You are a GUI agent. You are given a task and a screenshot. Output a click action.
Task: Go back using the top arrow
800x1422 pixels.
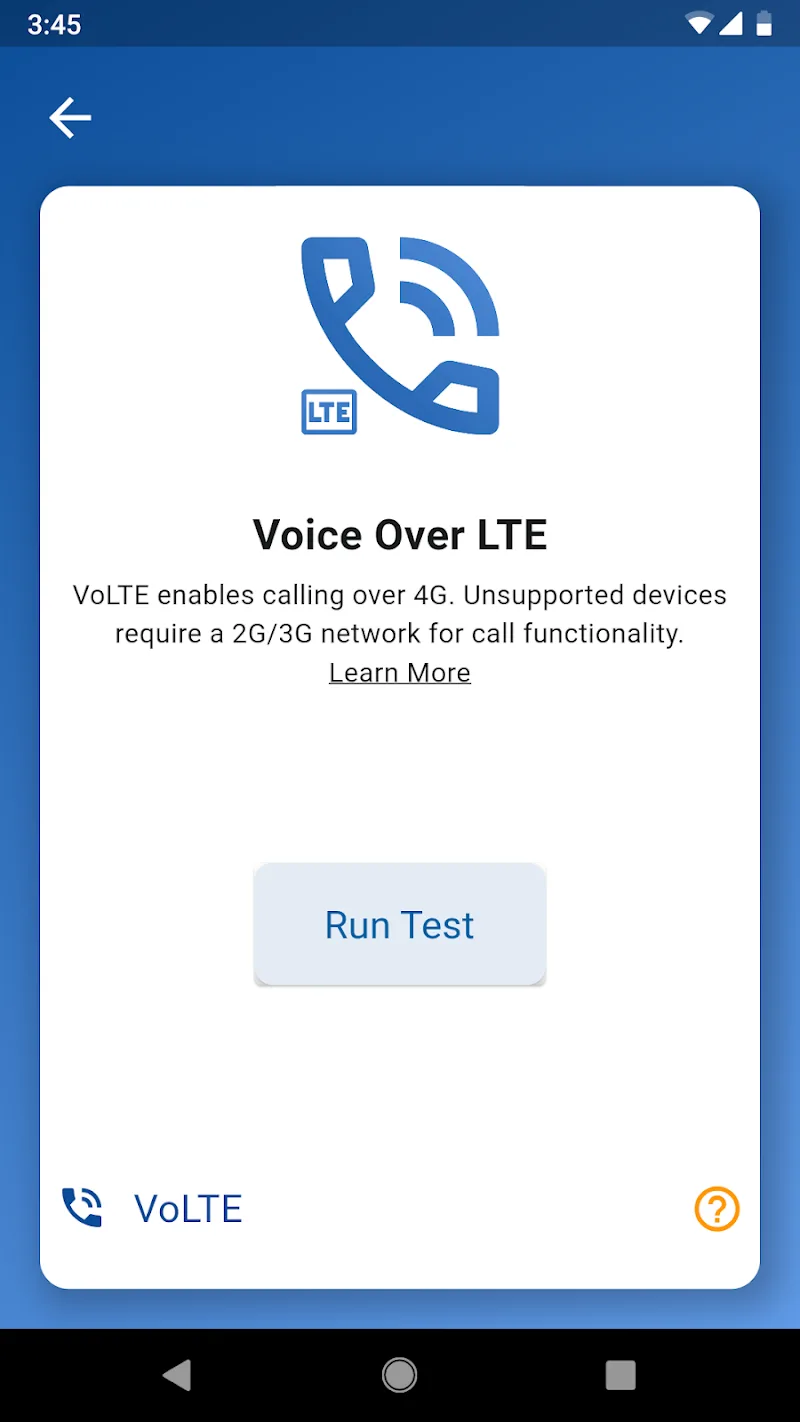[70, 118]
